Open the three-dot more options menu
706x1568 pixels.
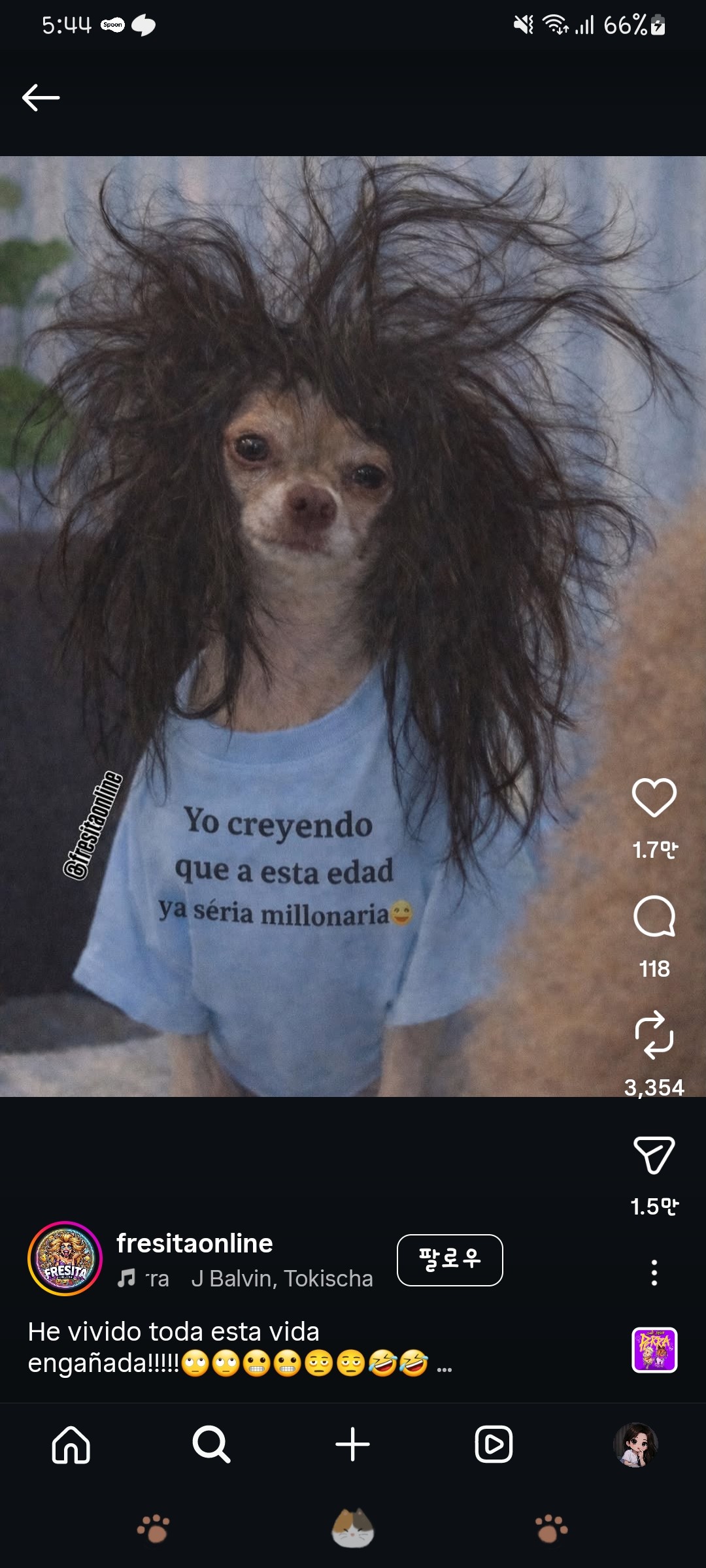pos(654,1273)
